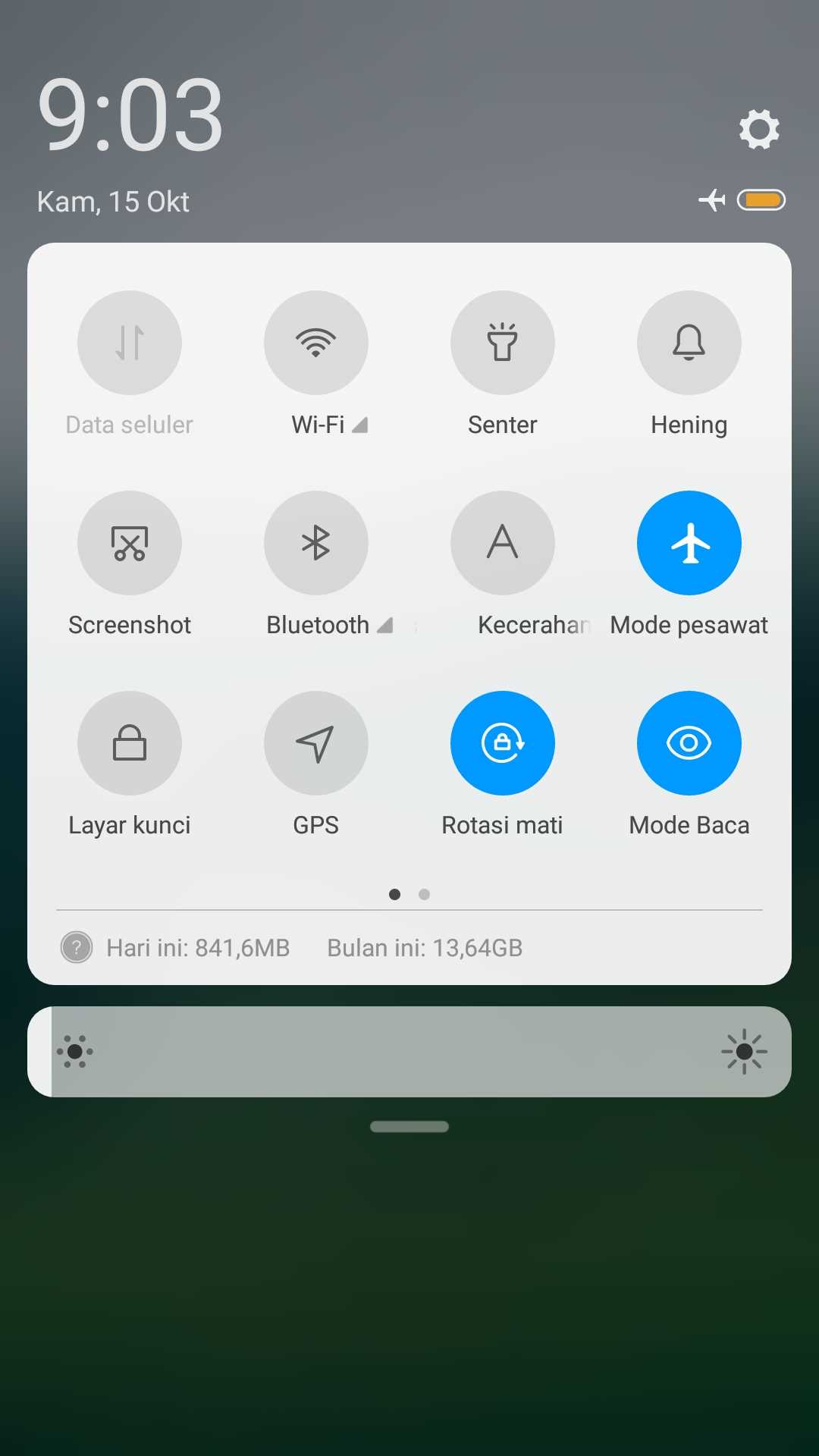
Task: Tap the Kecerahan brightness tile
Action: click(502, 543)
